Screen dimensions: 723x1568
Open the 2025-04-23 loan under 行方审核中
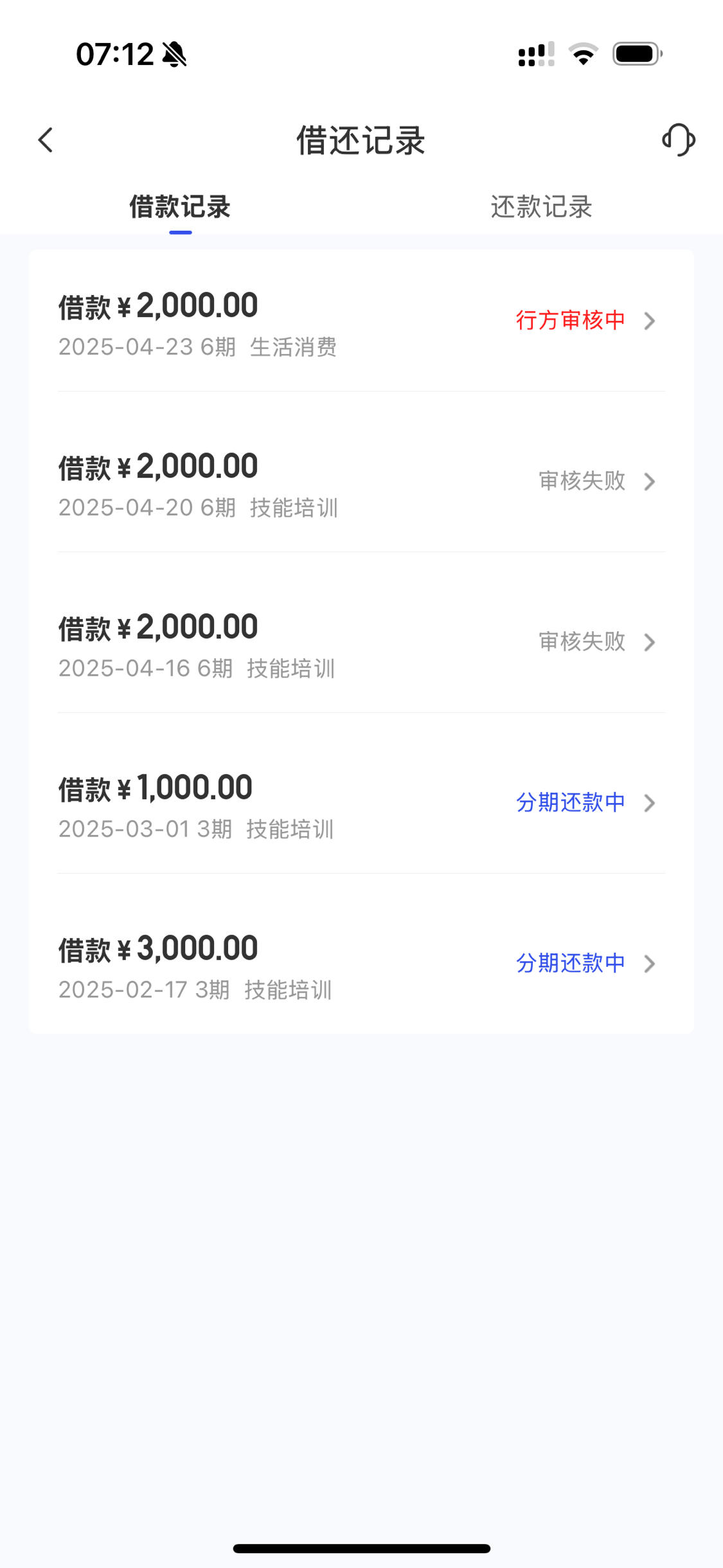point(361,321)
